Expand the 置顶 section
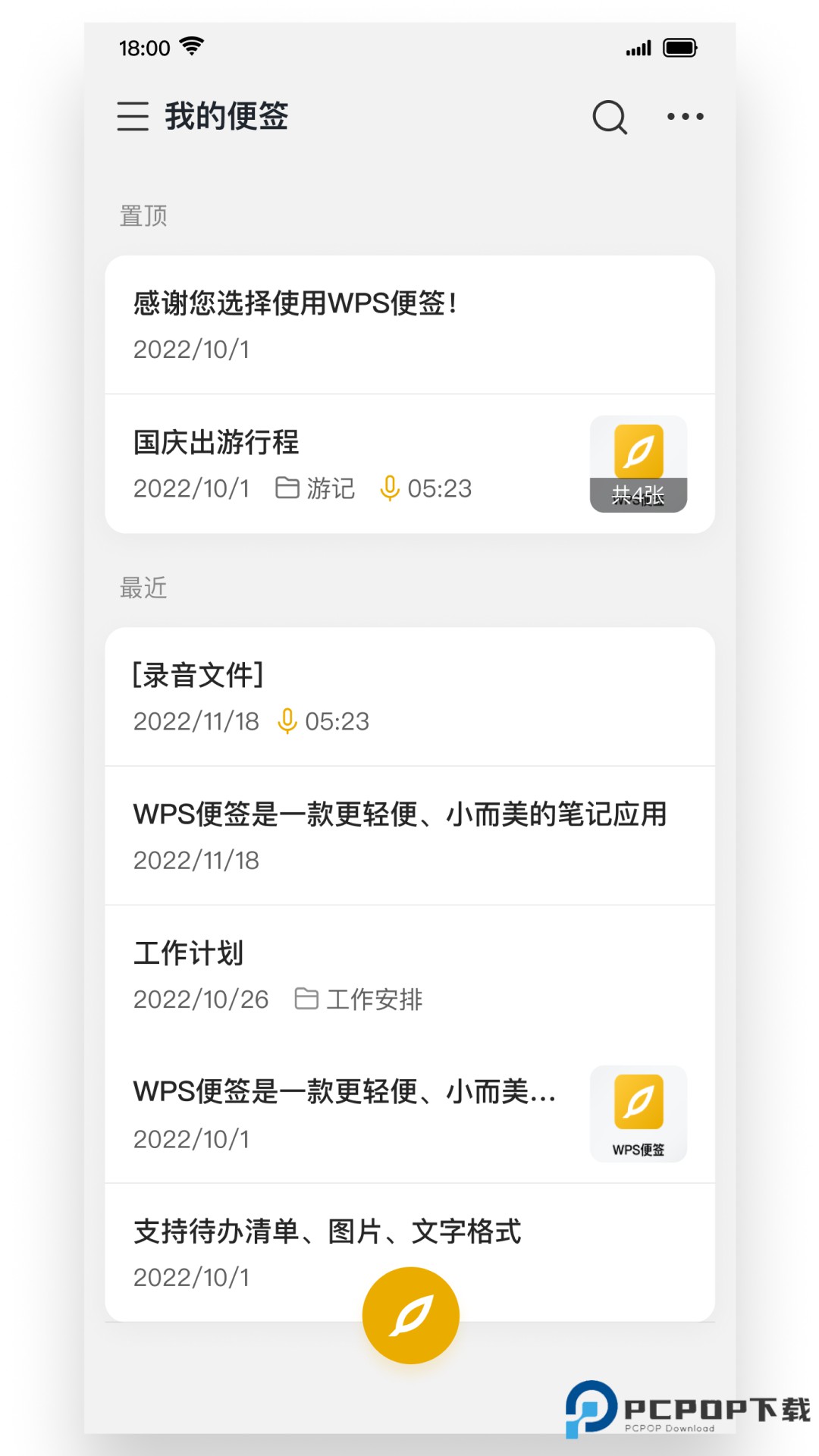The width and height of the screenshot is (819, 1456). 144,216
